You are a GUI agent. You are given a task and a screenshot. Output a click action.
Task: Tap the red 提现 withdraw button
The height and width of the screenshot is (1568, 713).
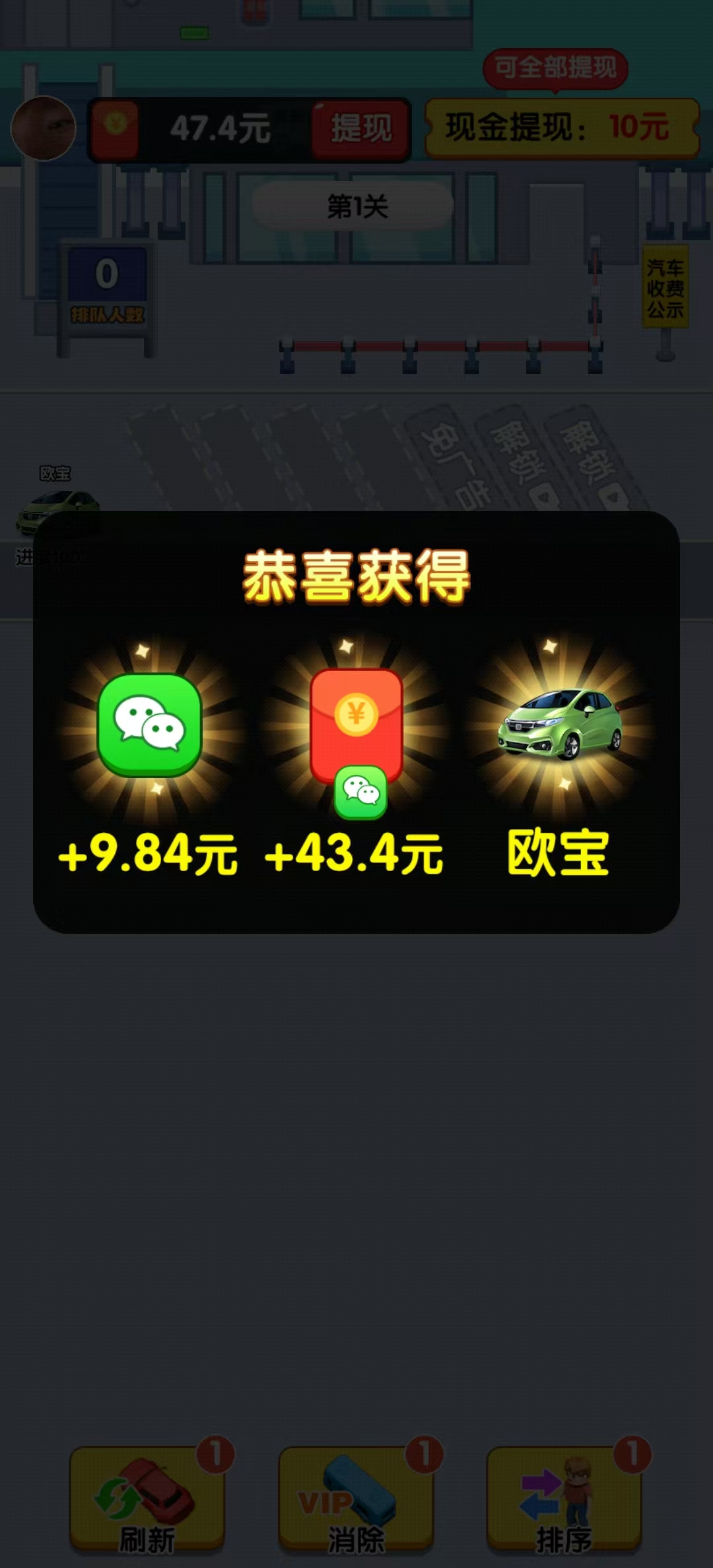[x=360, y=129]
